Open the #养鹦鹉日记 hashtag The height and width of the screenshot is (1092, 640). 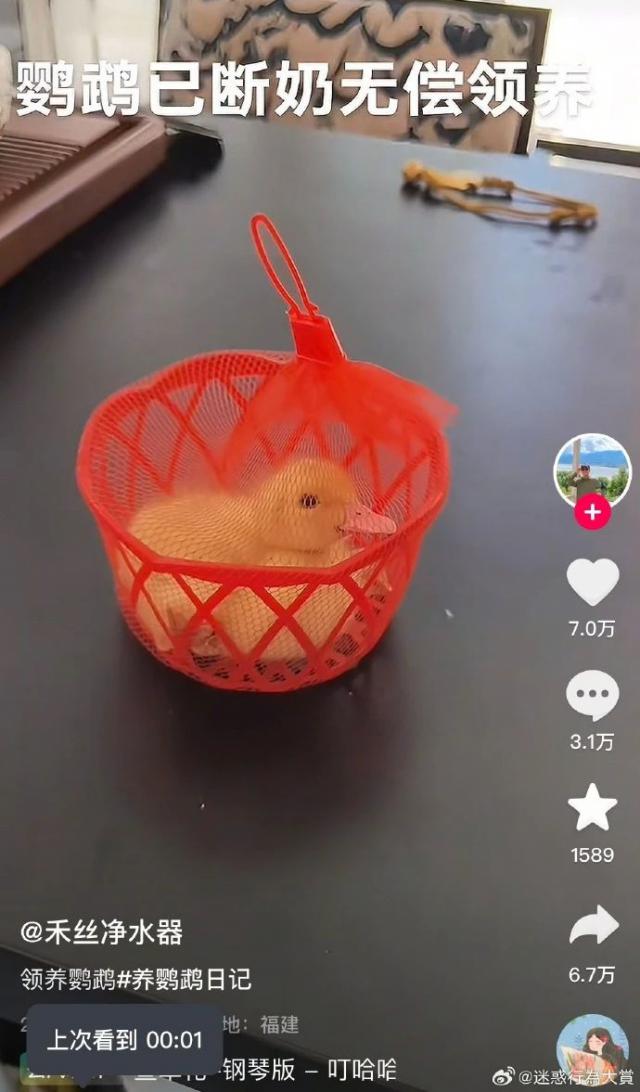pos(184,979)
